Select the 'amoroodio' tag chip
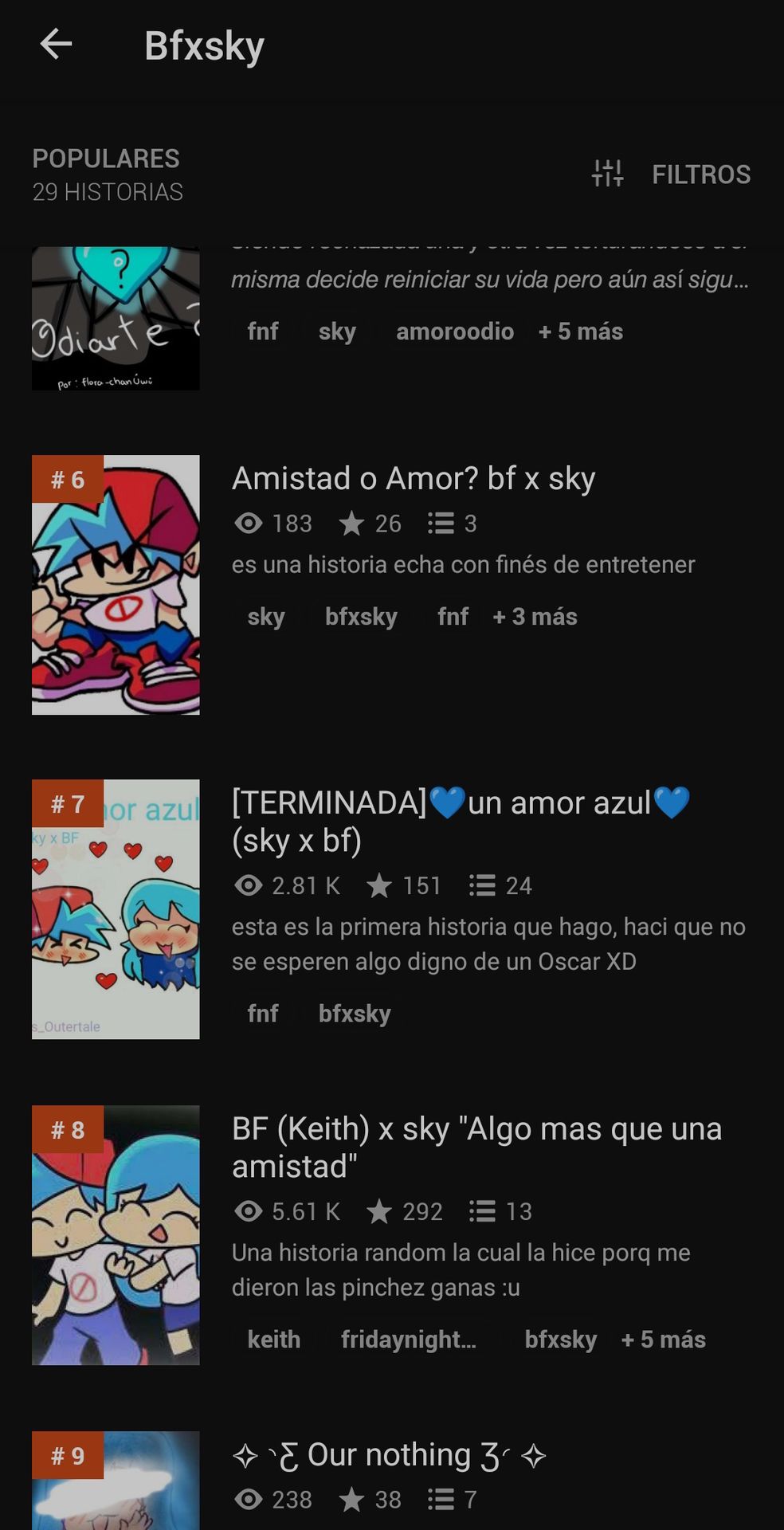Screen dimensions: 784x1530 click(x=455, y=331)
